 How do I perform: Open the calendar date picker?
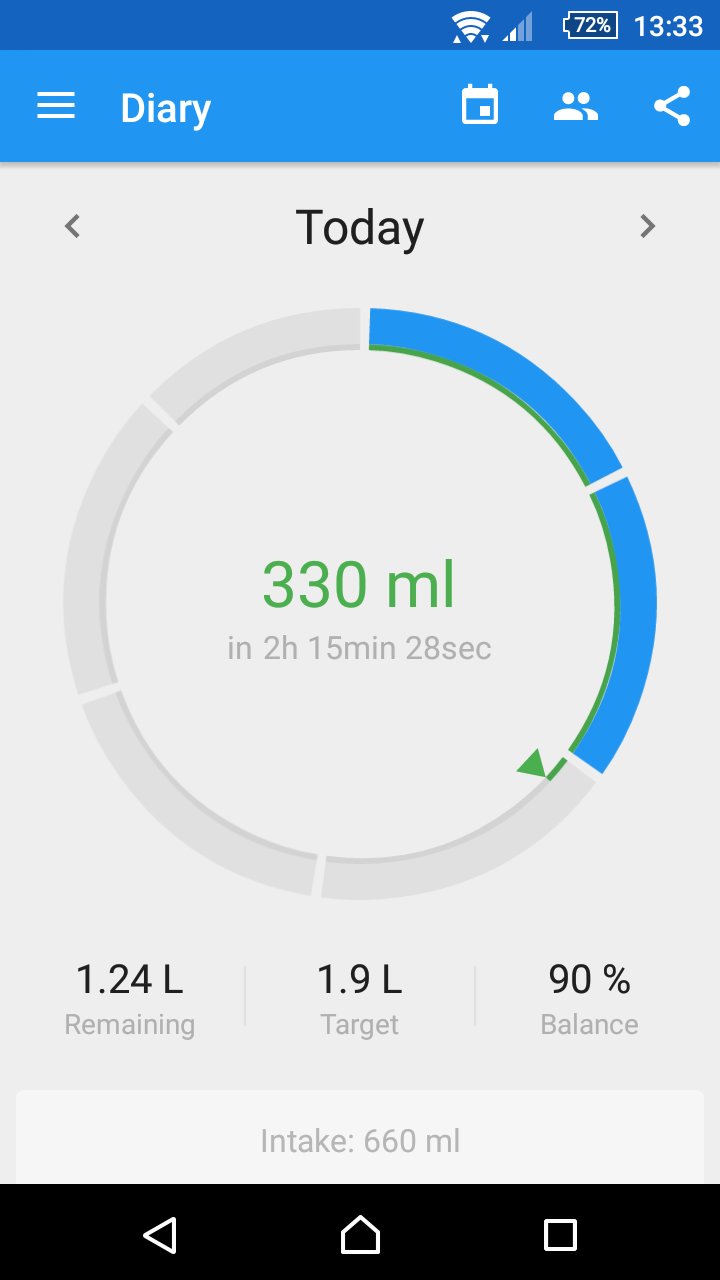coord(480,106)
